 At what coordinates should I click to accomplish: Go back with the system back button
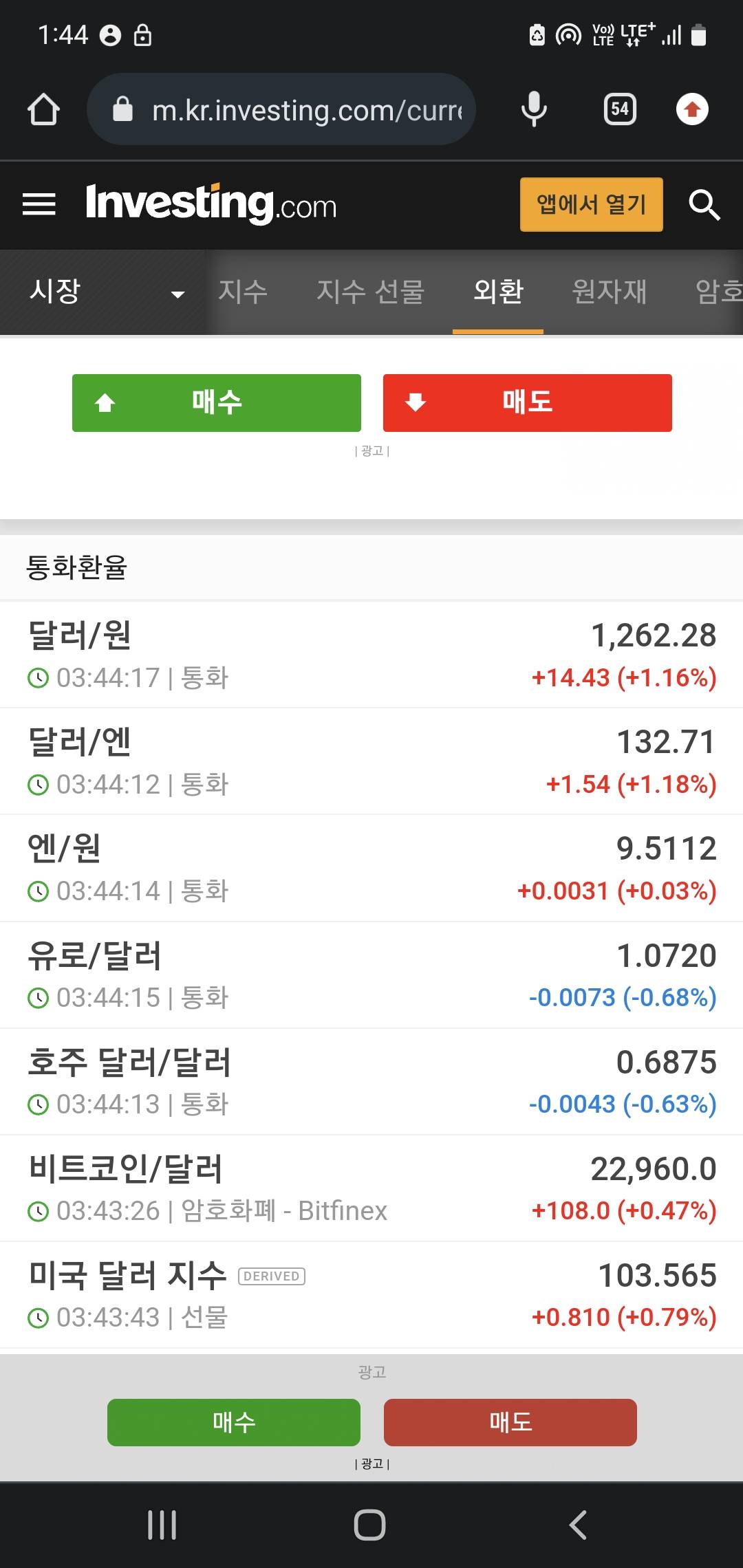pos(578,1525)
